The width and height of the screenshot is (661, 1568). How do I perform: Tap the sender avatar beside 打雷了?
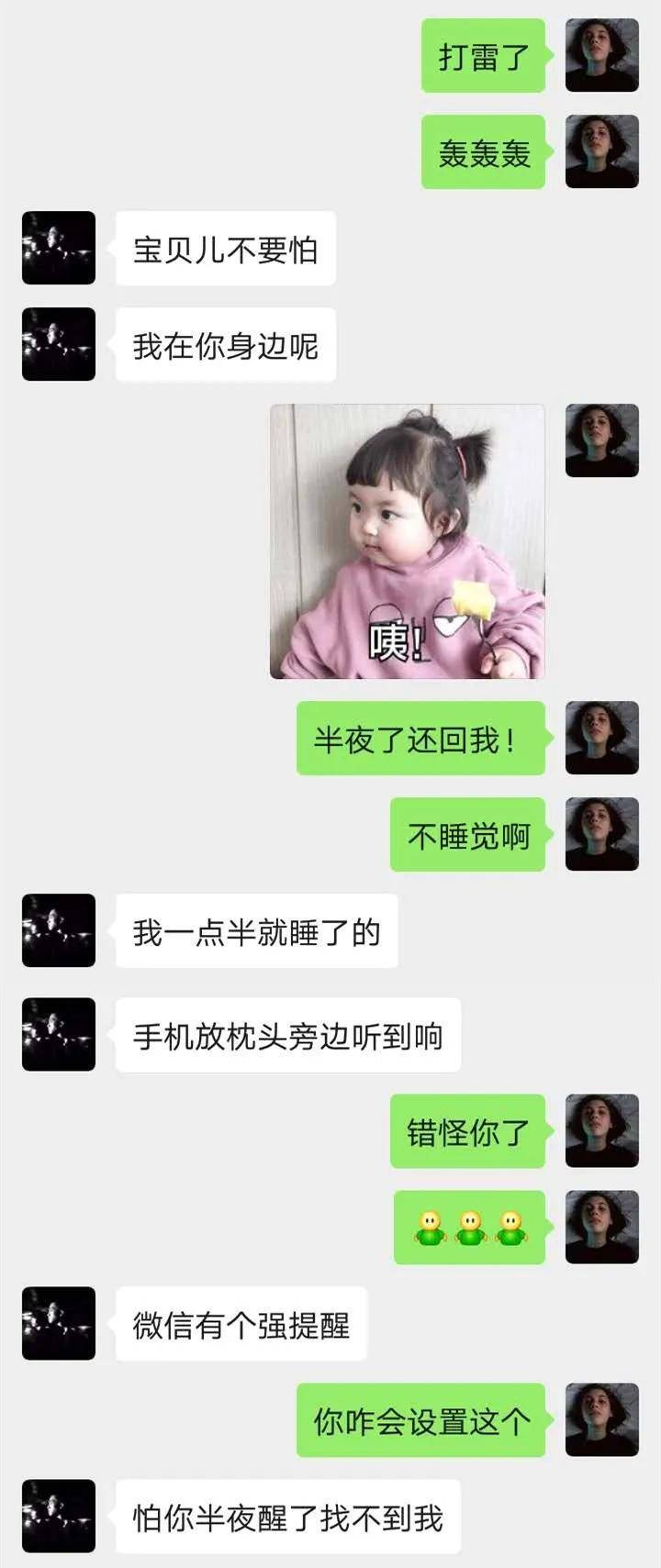tap(601, 55)
